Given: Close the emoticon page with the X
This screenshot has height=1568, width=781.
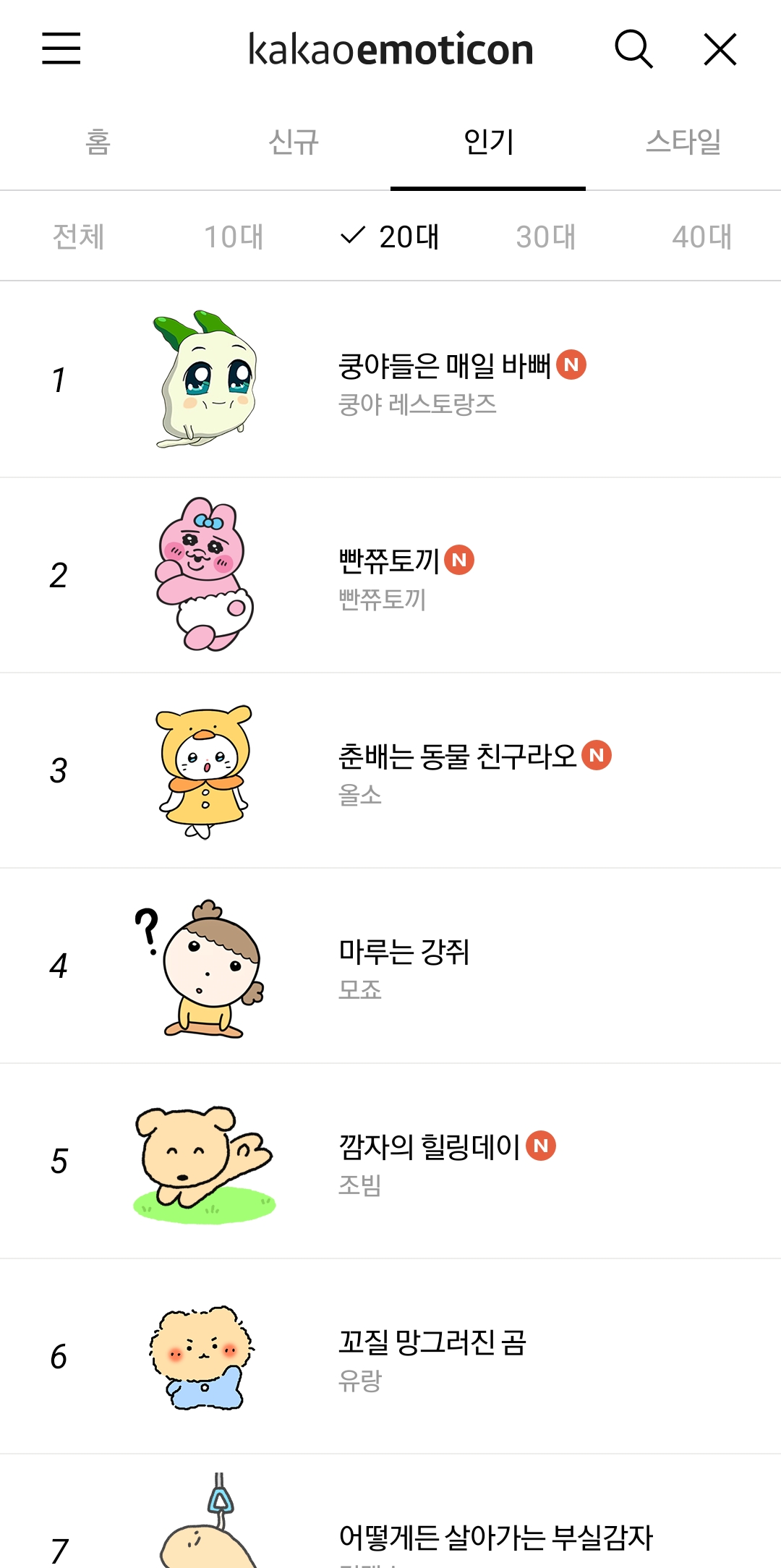Looking at the screenshot, I should pyautogui.click(x=720, y=49).
